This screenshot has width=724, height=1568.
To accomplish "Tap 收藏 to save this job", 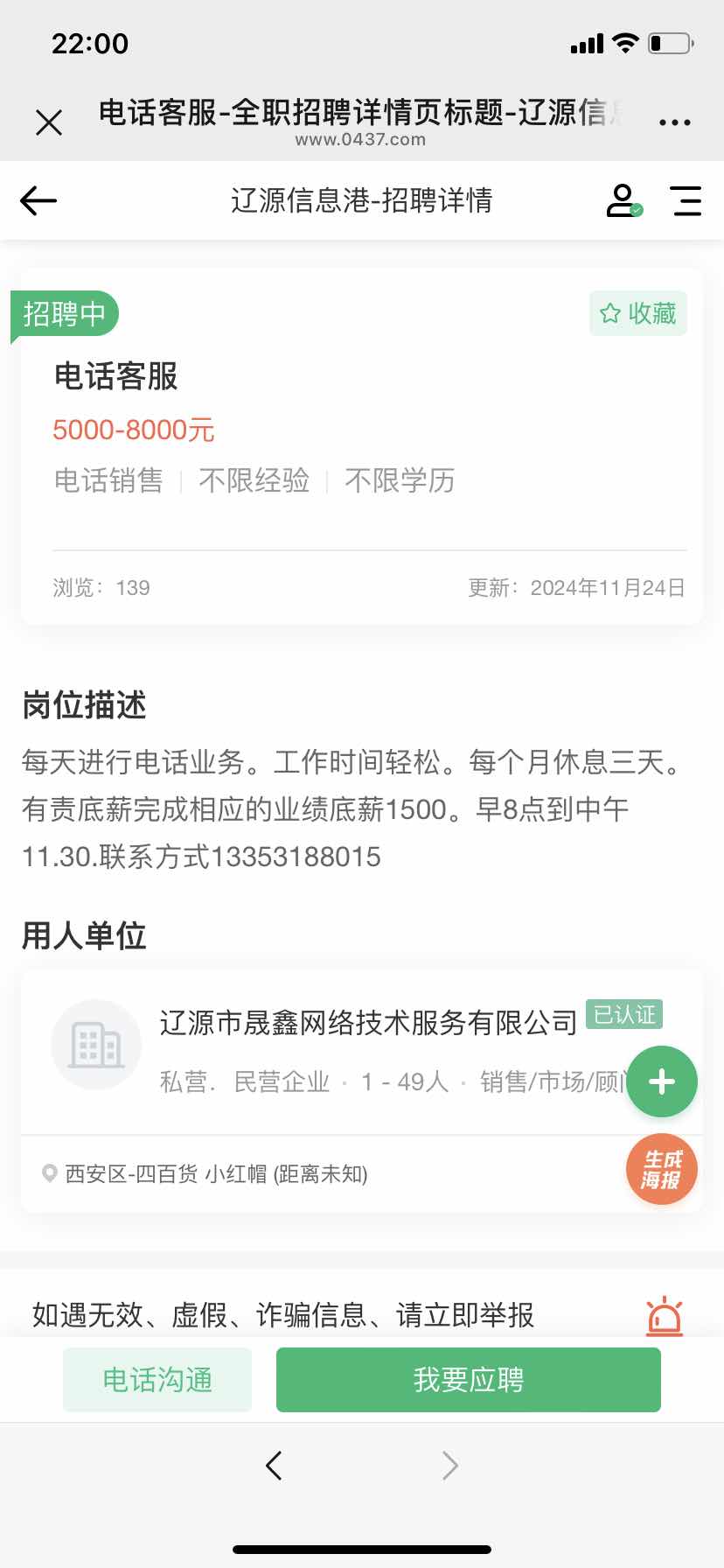I will [638, 313].
